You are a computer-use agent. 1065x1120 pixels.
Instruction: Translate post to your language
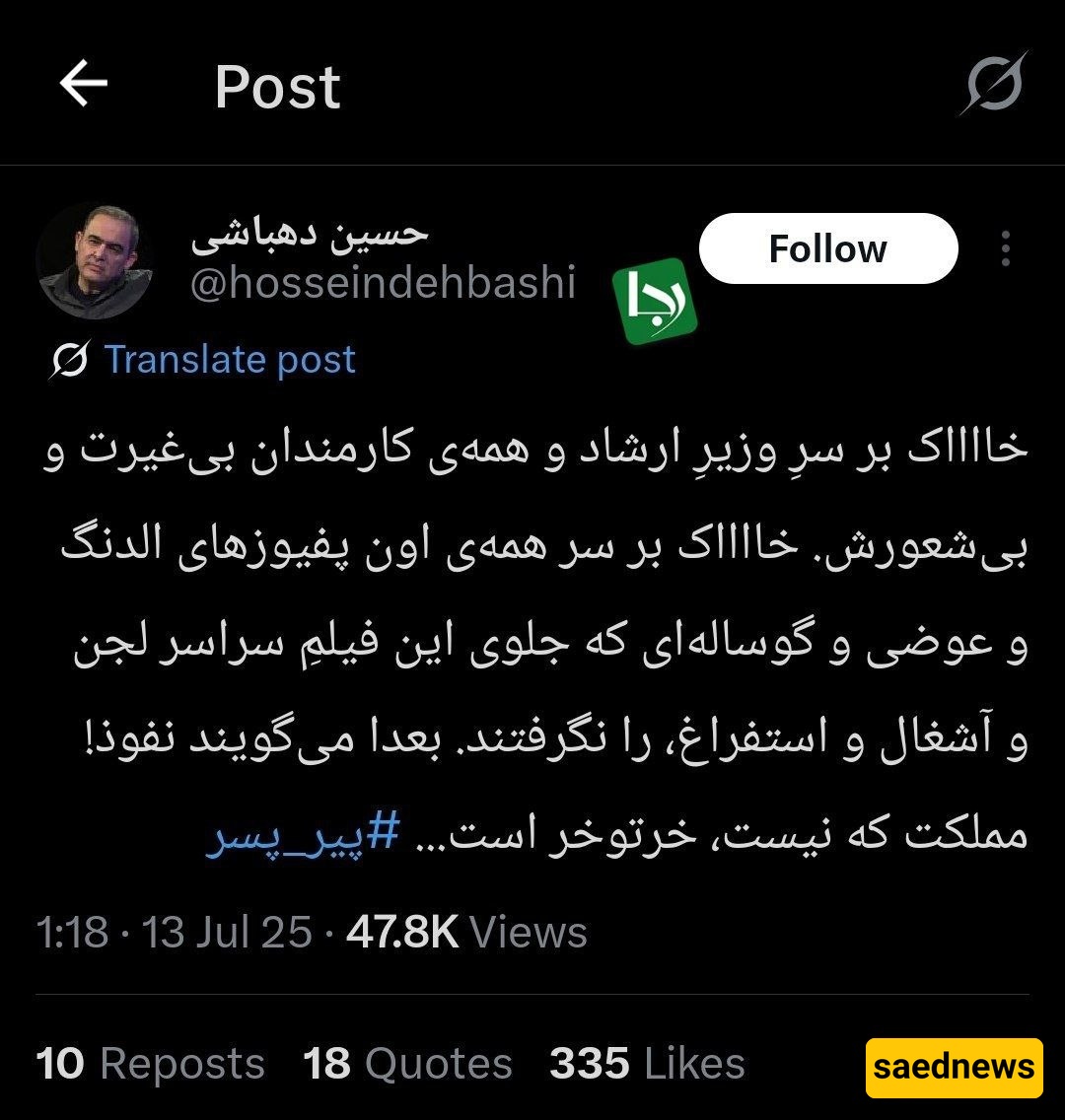point(229,360)
